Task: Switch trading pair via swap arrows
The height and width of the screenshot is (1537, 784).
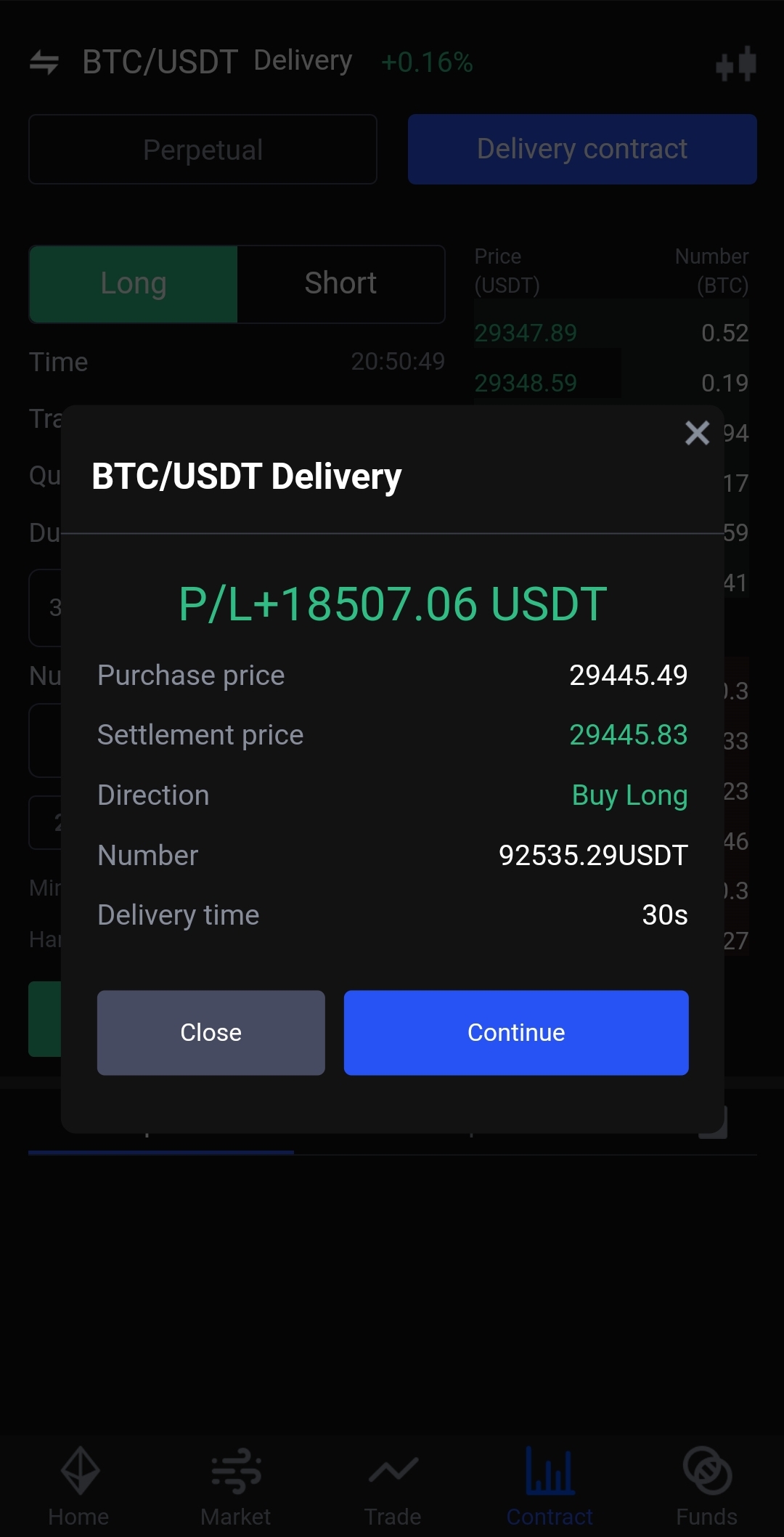Action: click(x=44, y=62)
